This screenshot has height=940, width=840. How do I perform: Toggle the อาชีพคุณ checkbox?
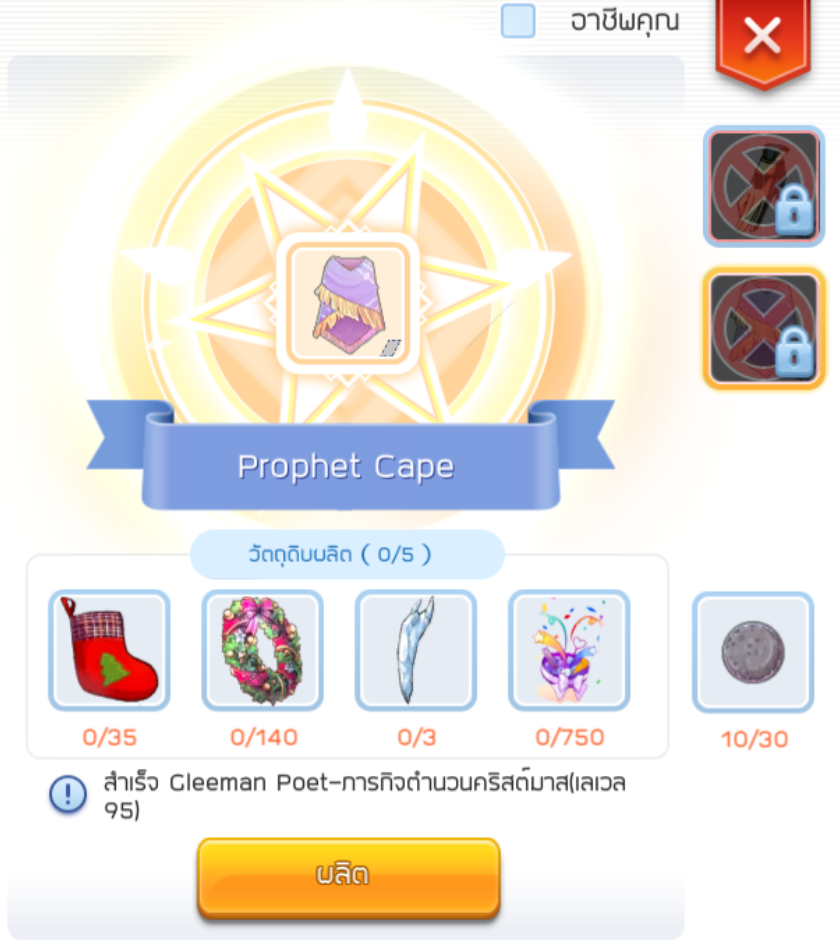coord(518,21)
